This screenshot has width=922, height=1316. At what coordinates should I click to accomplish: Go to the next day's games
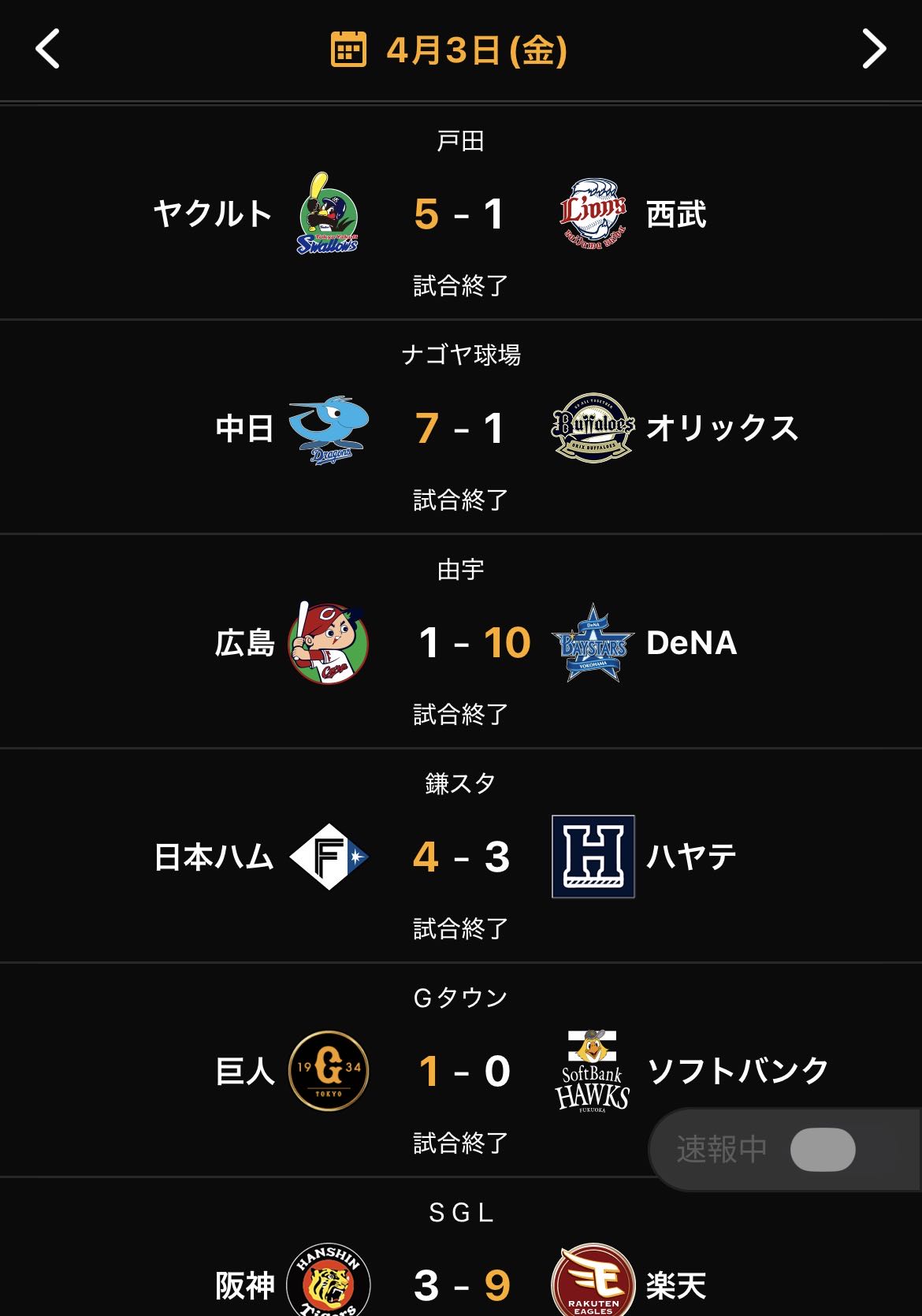coord(873,49)
